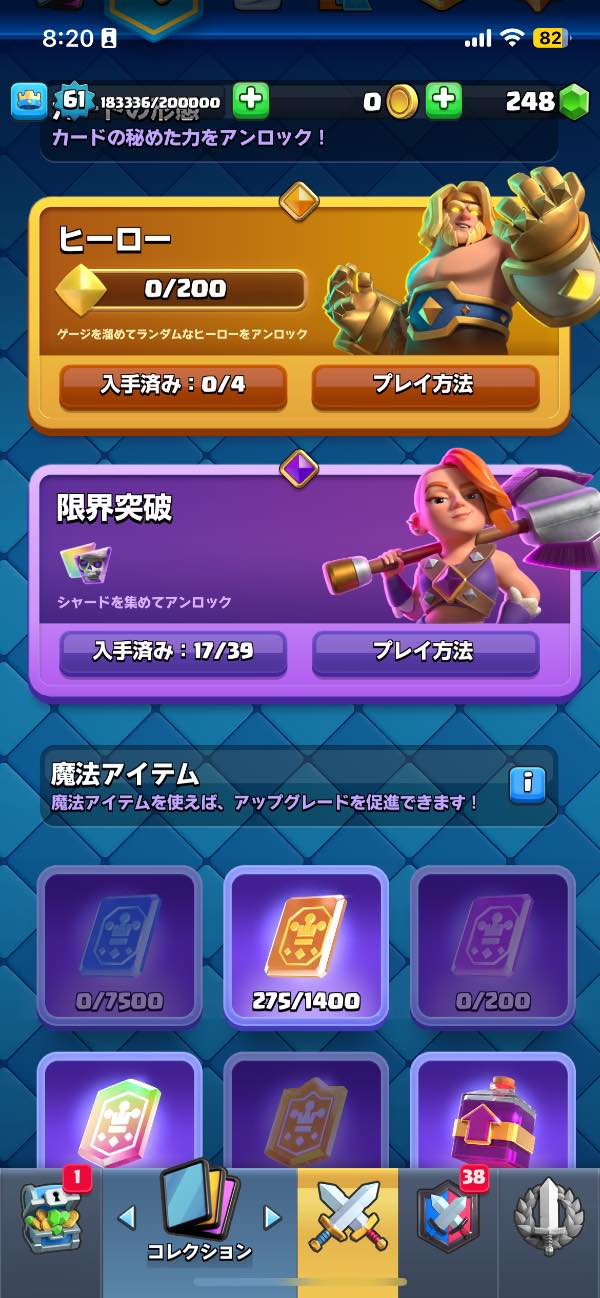Open the rainbow wild card item
The image size is (600, 1298).
(120, 1112)
